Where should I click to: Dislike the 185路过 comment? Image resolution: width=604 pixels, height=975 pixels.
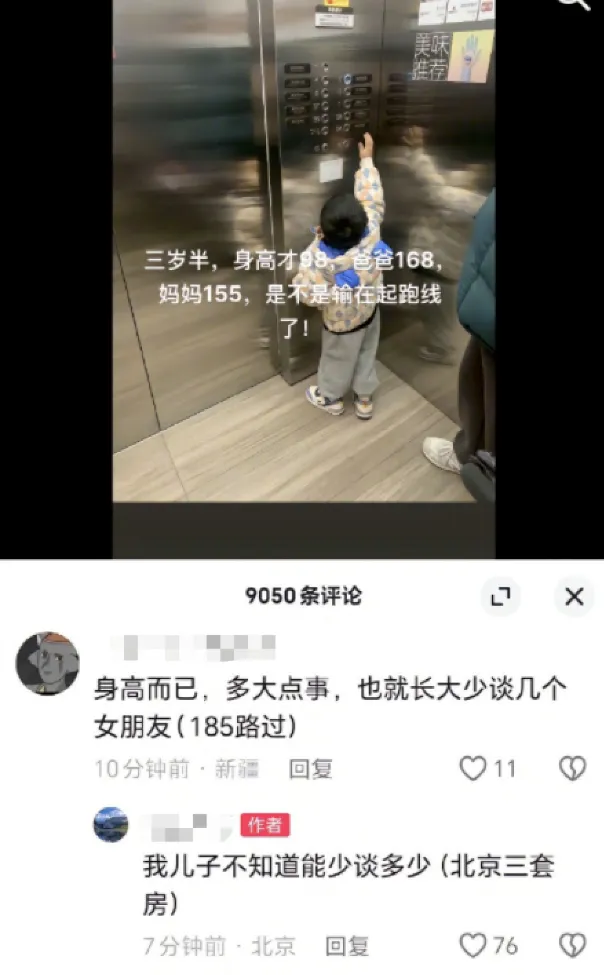tap(572, 768)
